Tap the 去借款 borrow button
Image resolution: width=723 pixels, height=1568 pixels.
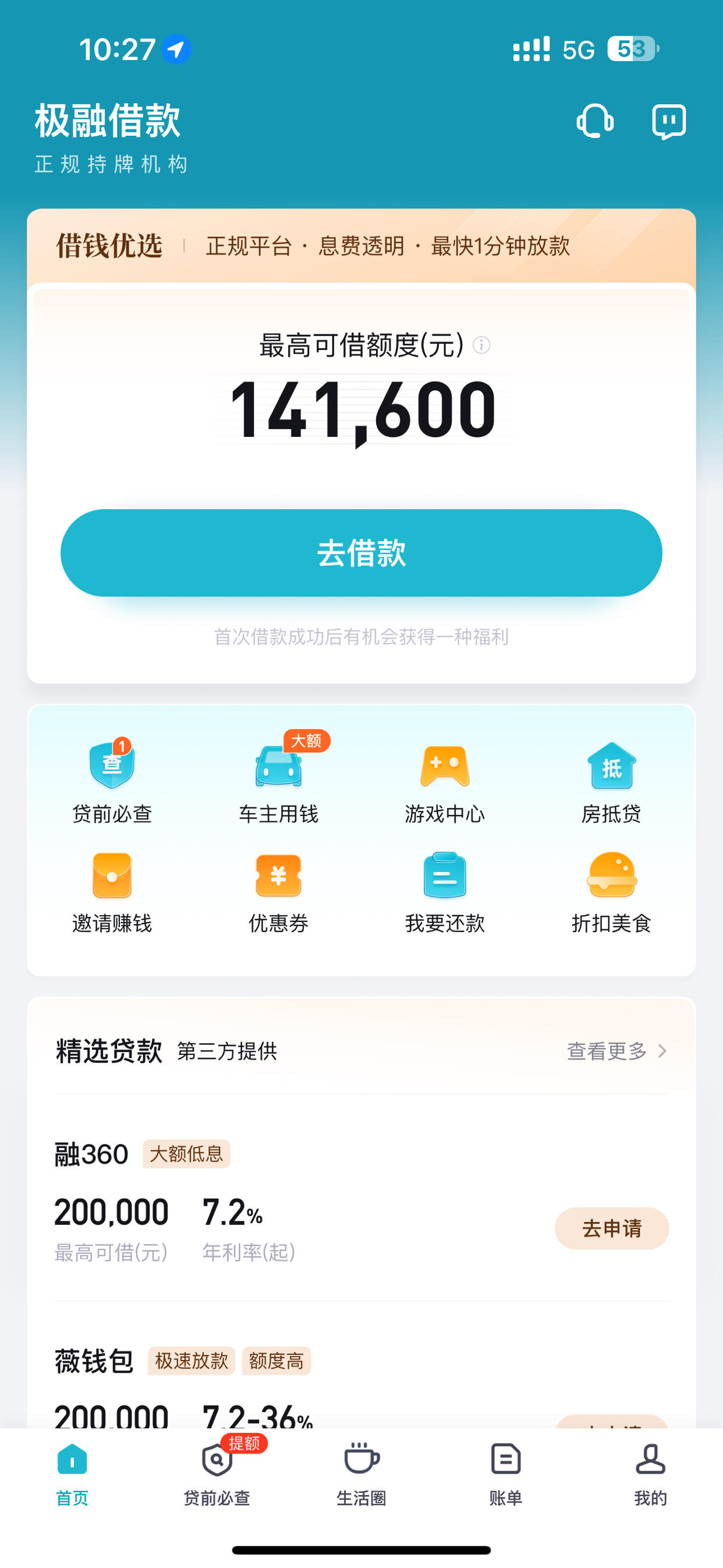click(361, 553)
